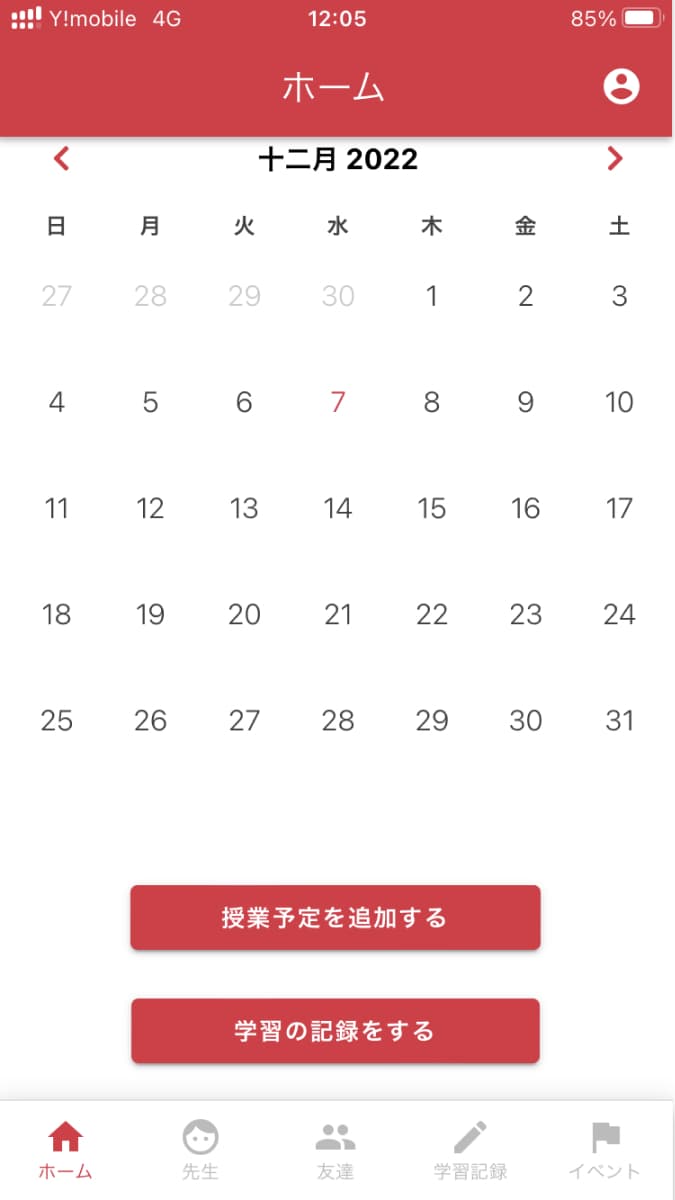Go to the next month

pyautogui.click(x=614, y=159)
